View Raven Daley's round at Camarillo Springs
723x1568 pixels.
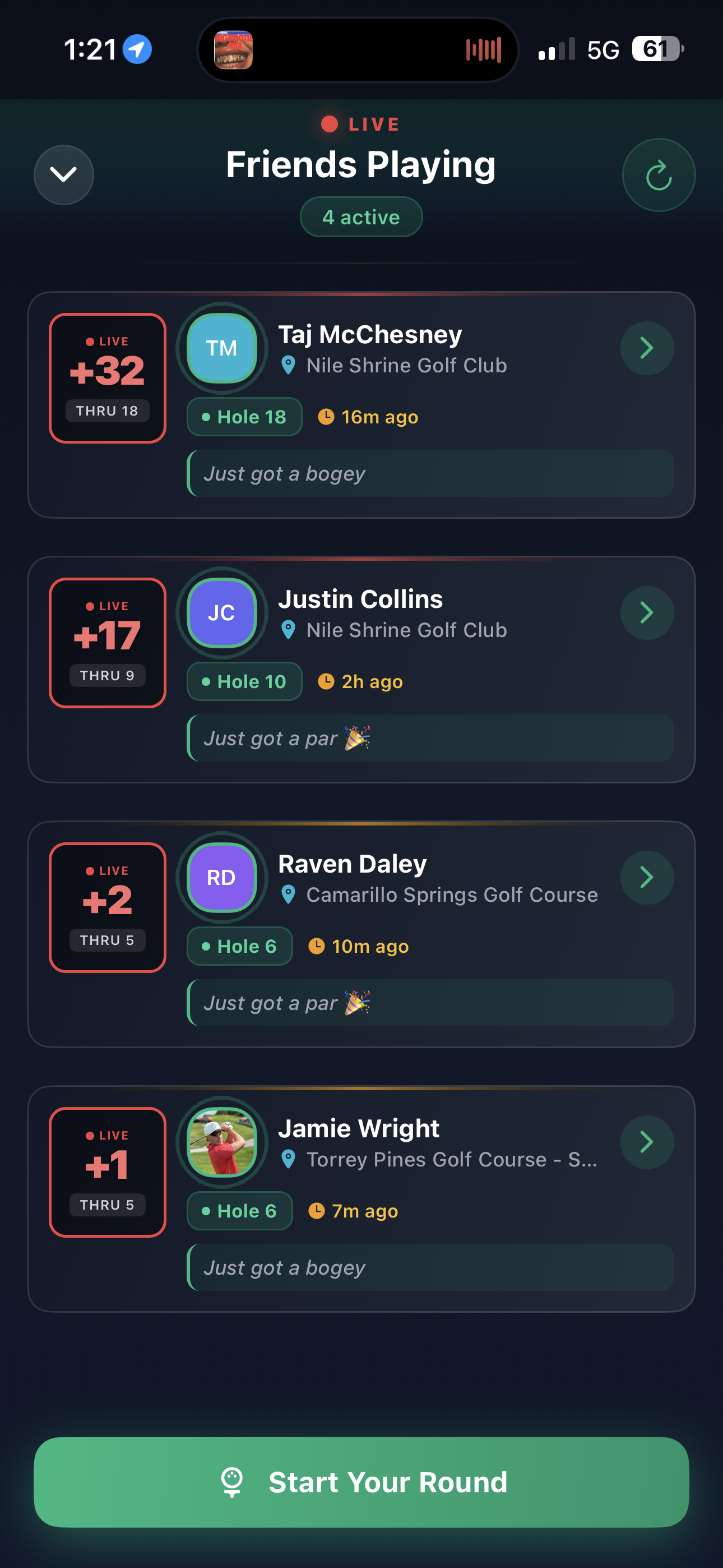click(x=646, y=877)
